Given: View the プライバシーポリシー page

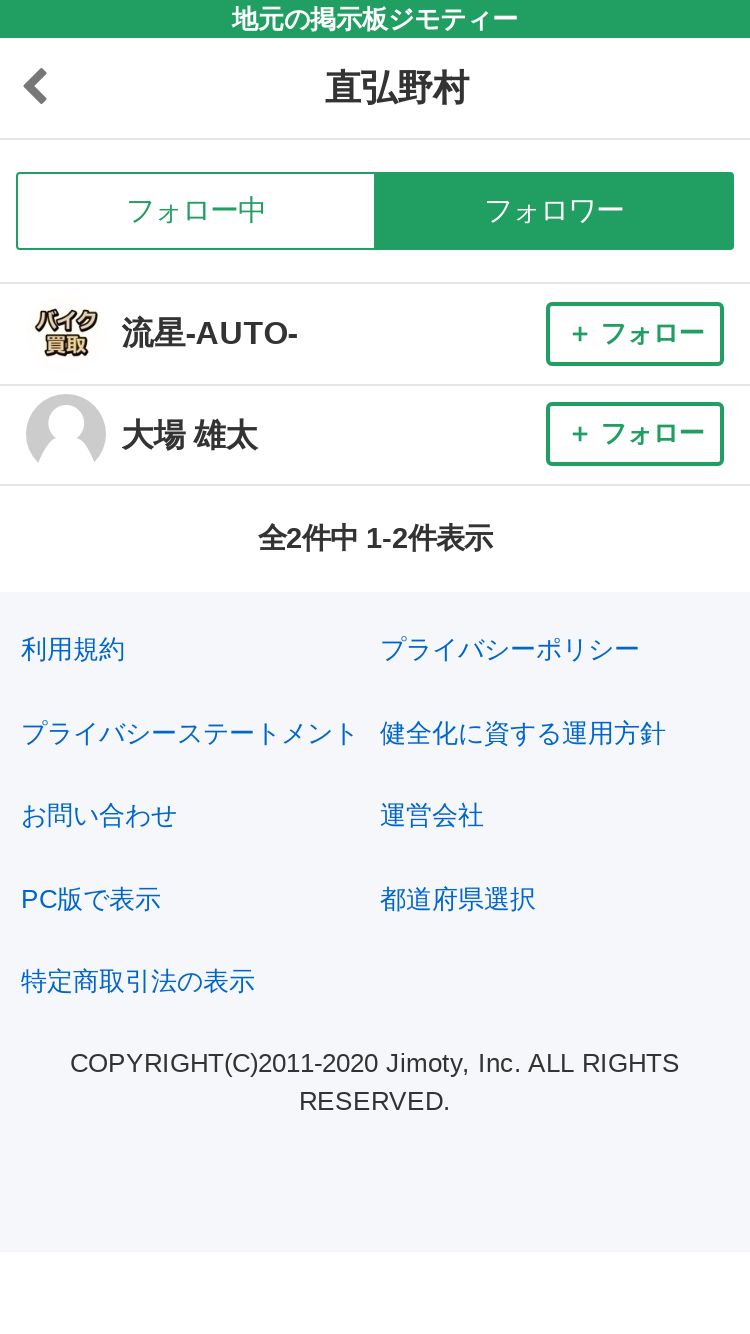Looking at the screenshot, I should 509,650.
